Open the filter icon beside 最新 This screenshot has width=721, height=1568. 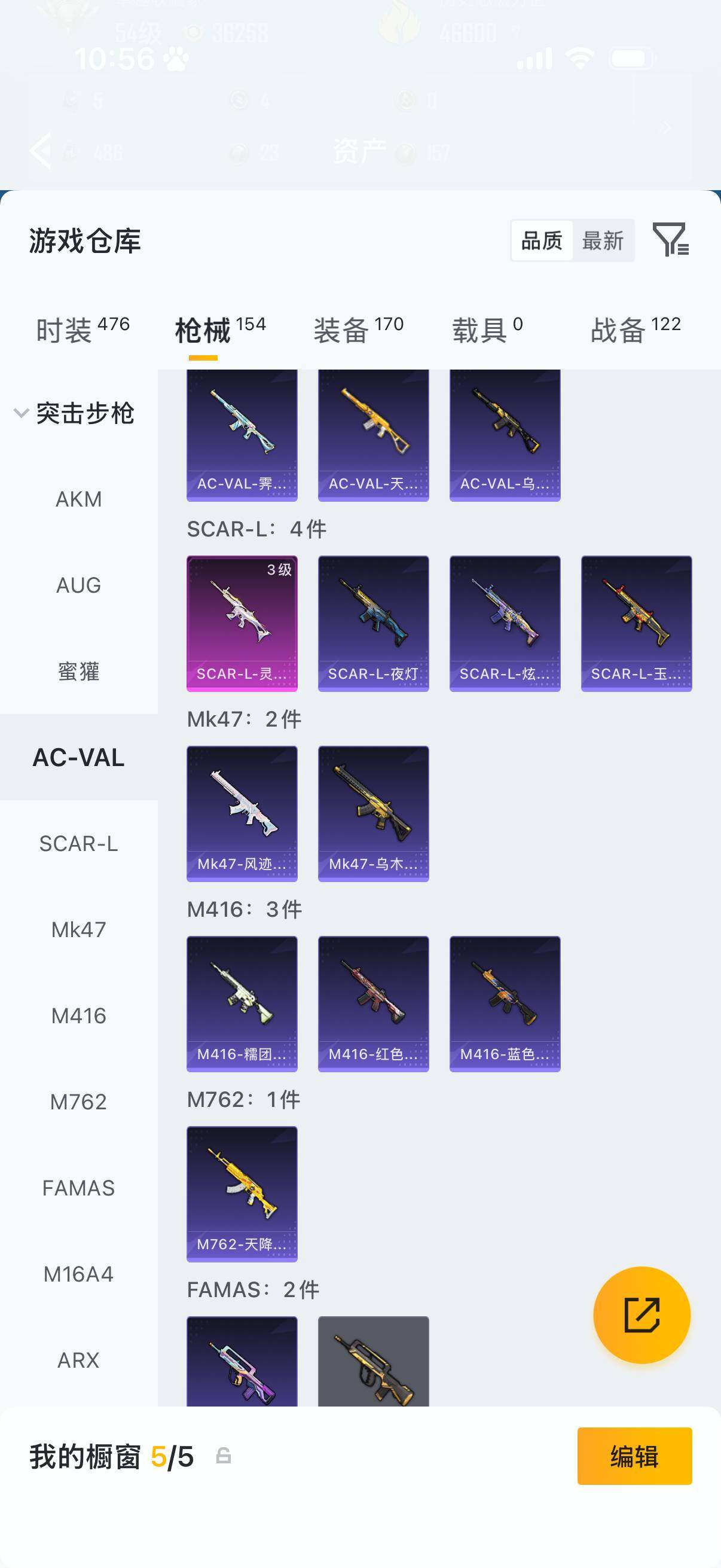coord(670,240)
